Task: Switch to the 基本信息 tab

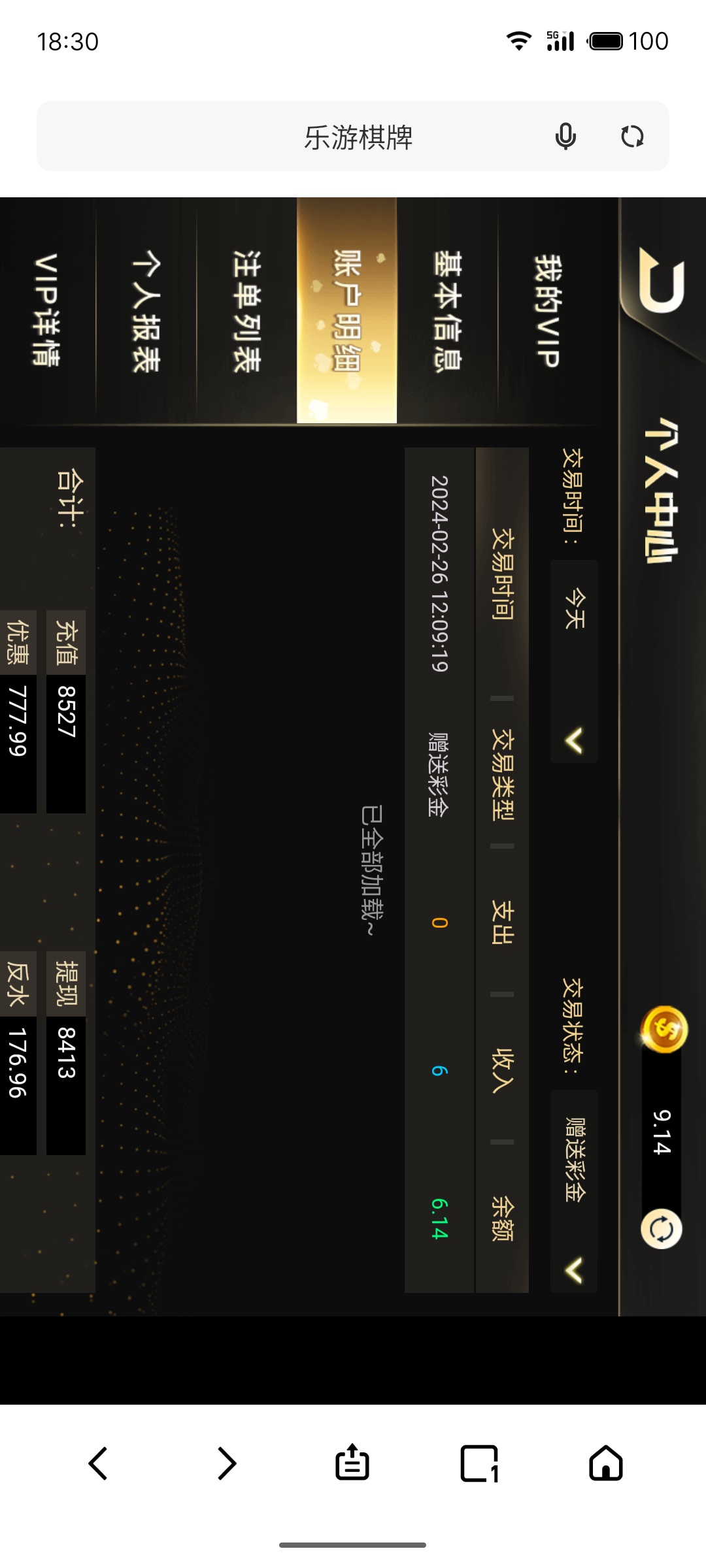Action: click(448, 310)
